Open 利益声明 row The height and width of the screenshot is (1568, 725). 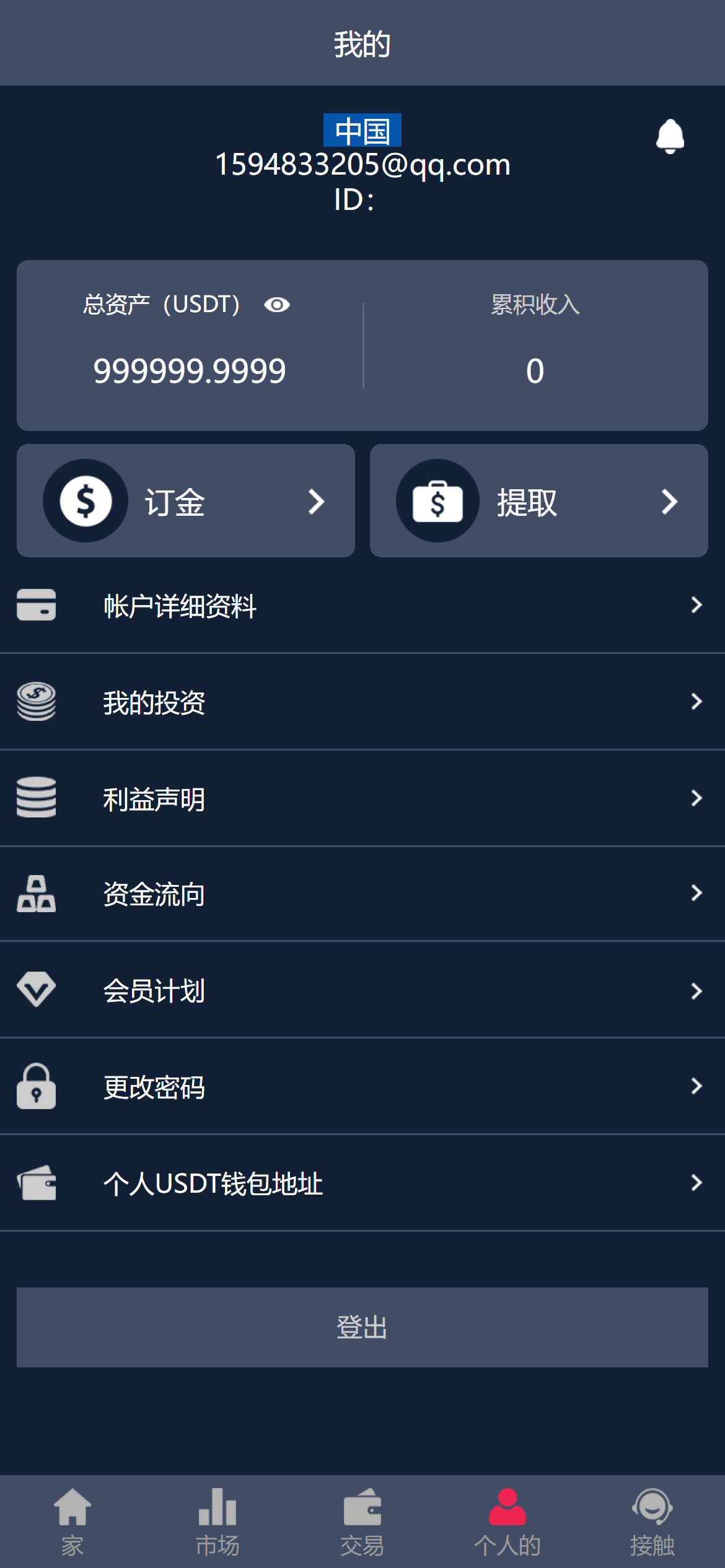362,798
